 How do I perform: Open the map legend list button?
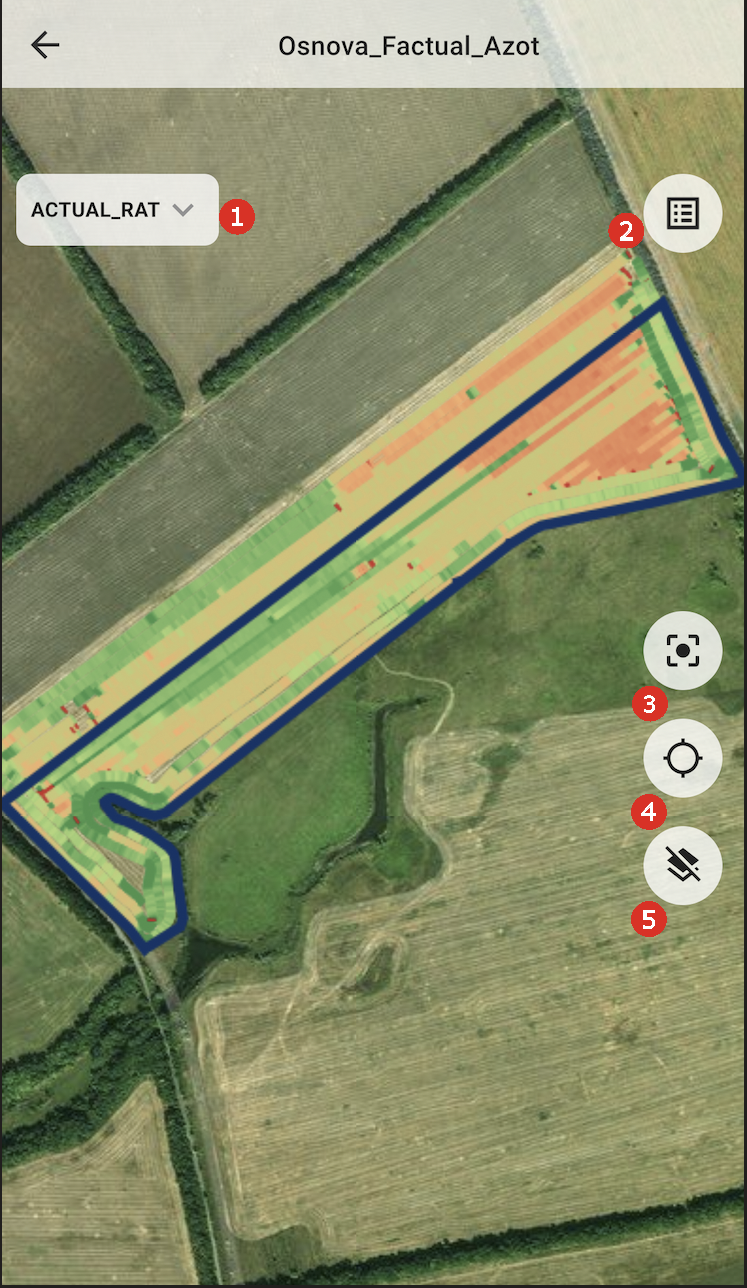[x=683, y=213]
